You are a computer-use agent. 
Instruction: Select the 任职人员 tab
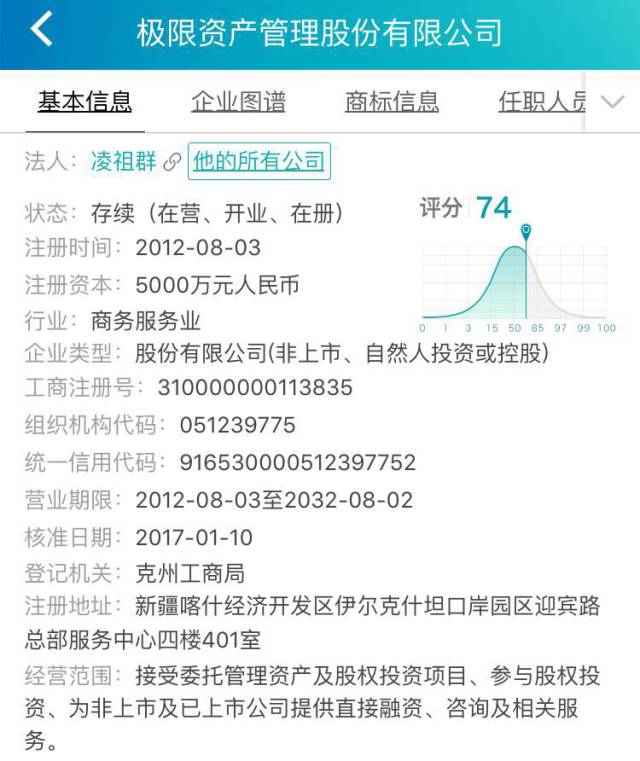point(541,101)
